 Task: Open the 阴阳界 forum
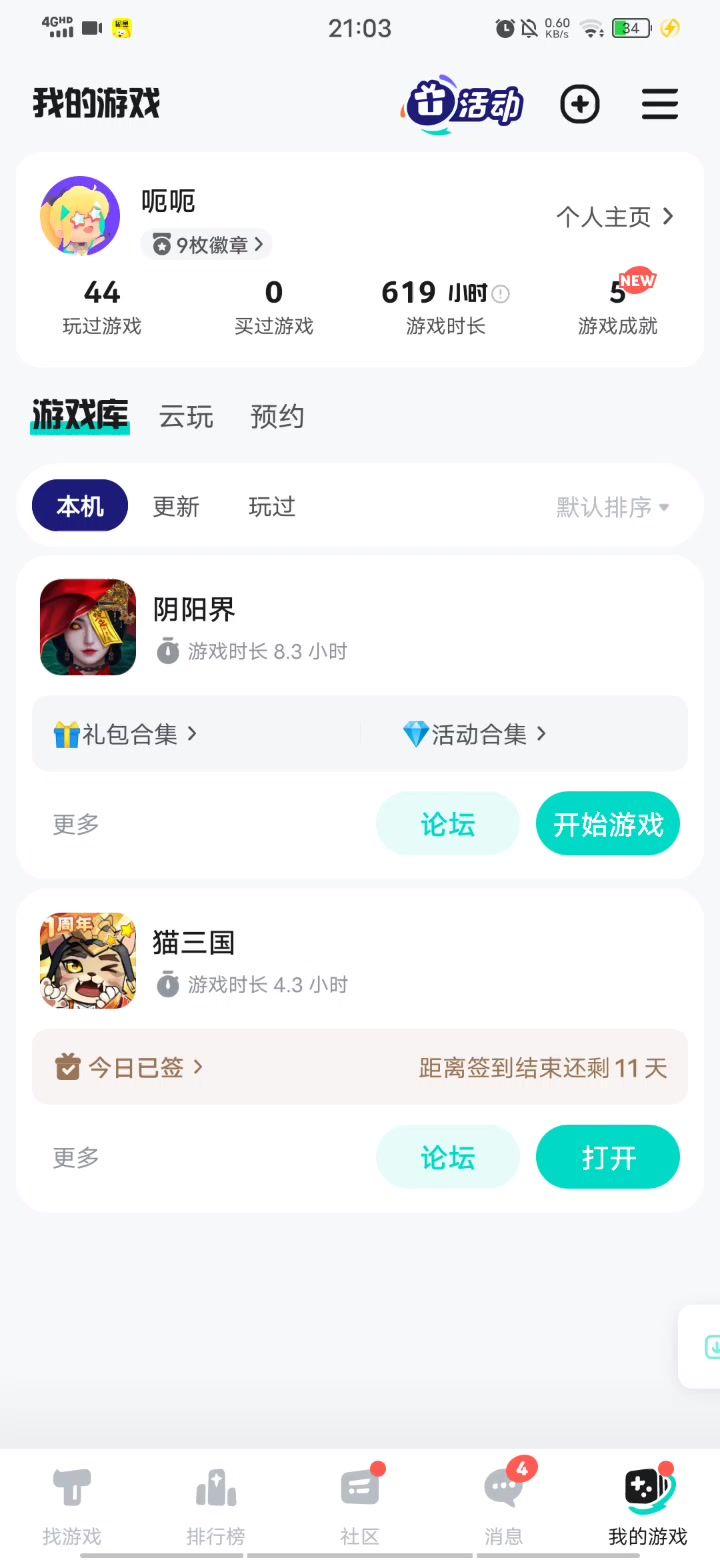[447, 824]
